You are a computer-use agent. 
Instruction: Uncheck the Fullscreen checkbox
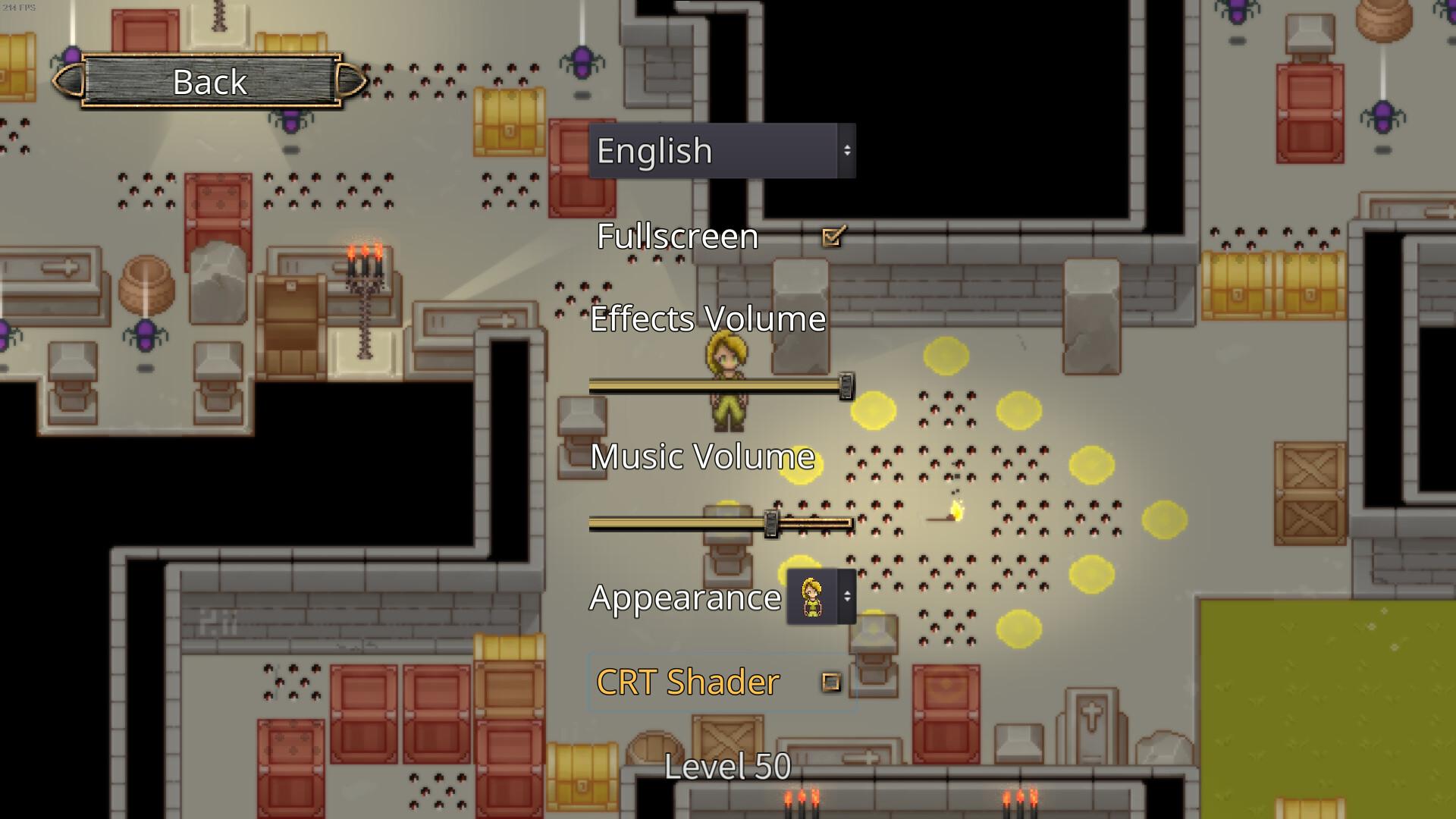pyautogui.click(x=833, y=237)
